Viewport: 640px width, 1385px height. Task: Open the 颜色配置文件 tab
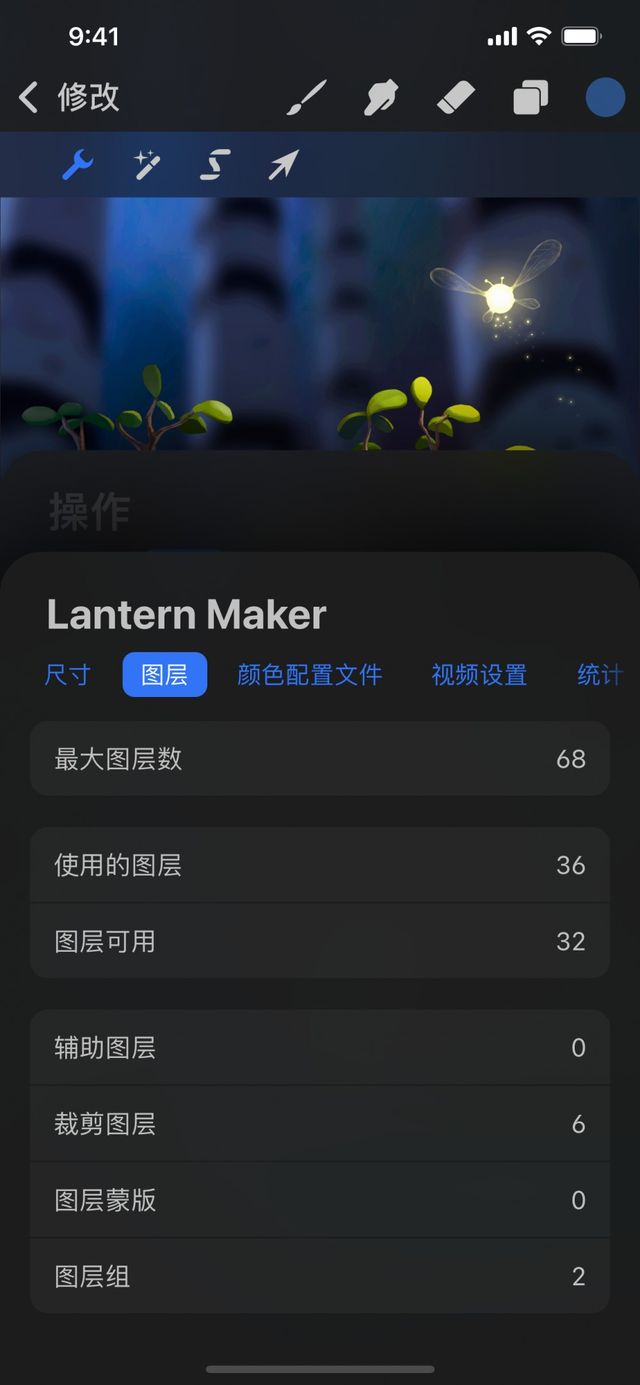coord(309,675)
